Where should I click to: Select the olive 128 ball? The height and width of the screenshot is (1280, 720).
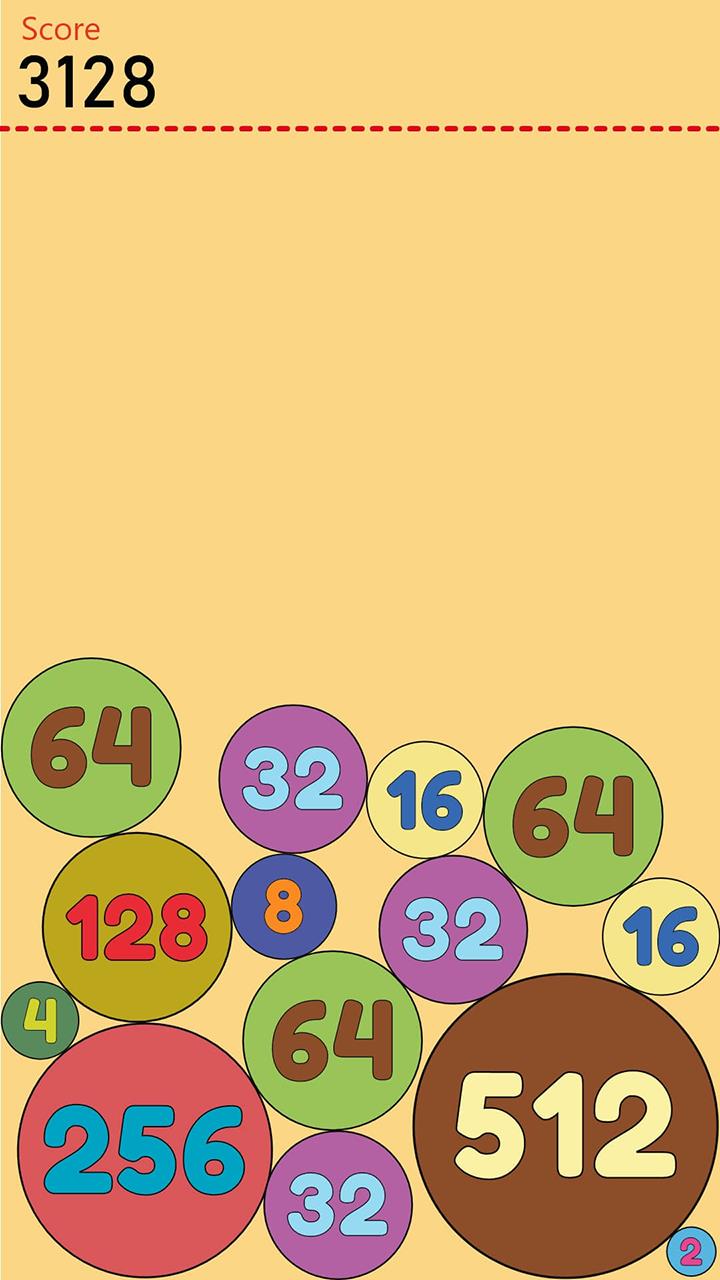coord(137,927)
